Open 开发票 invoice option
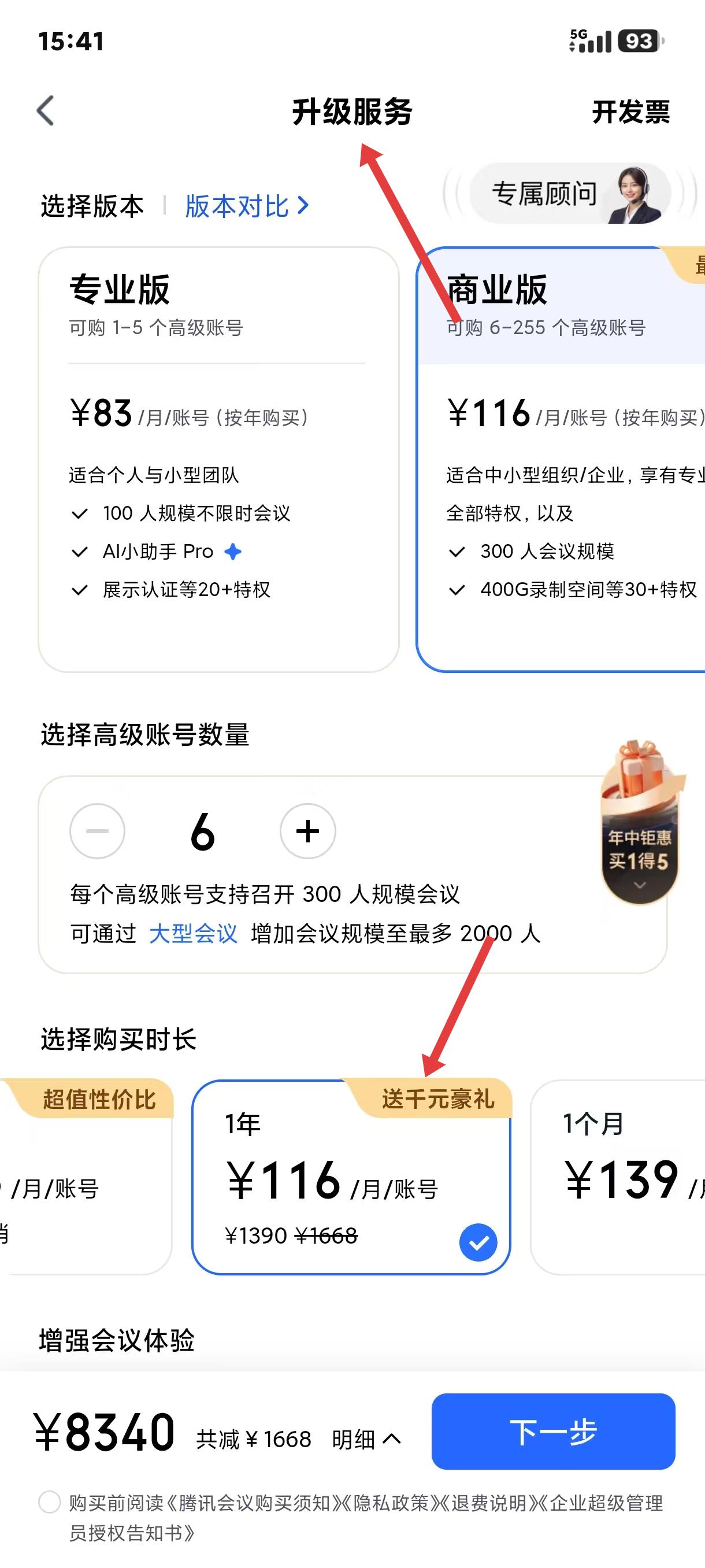The width and height of the screenshot is (705, 1568). coord(631,112)
